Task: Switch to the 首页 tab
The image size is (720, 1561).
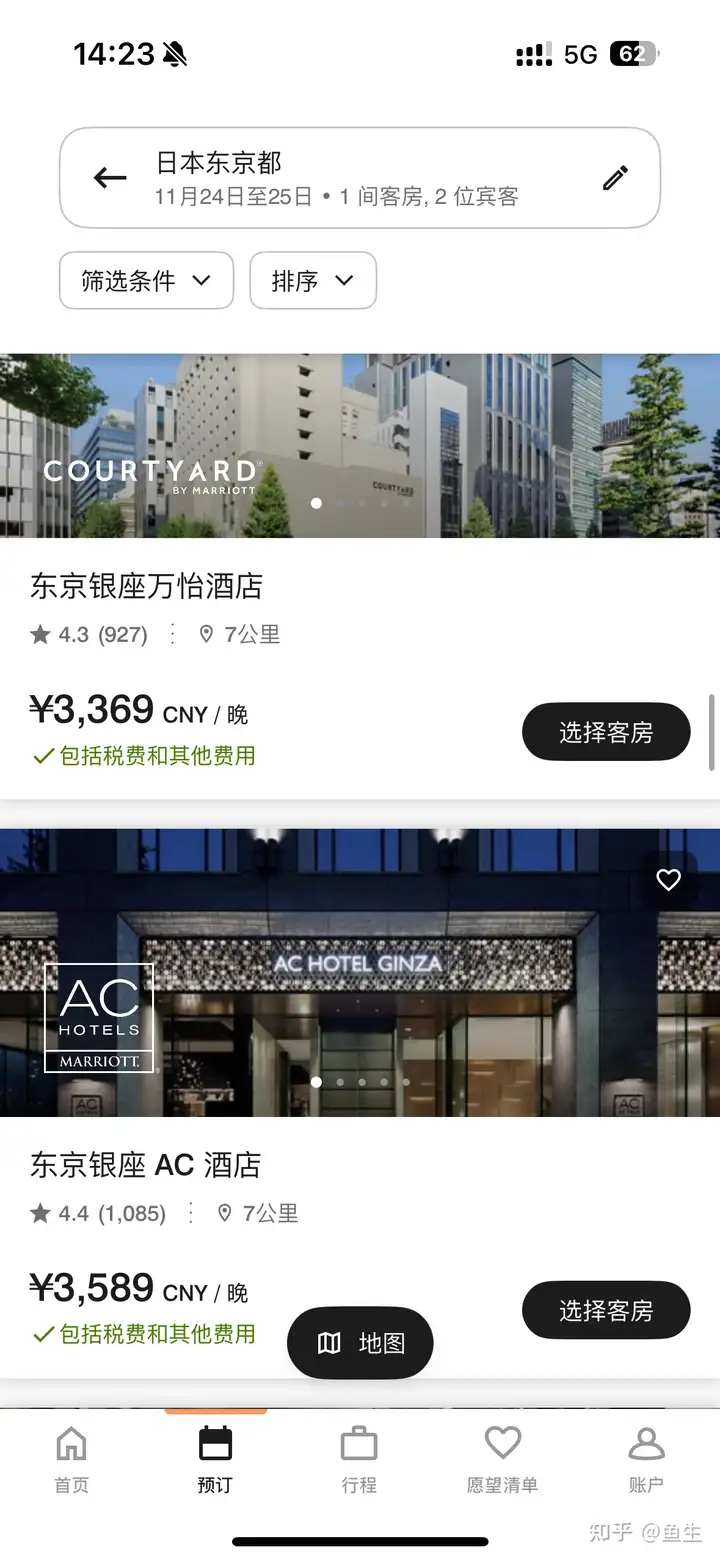Action: 71,1460
